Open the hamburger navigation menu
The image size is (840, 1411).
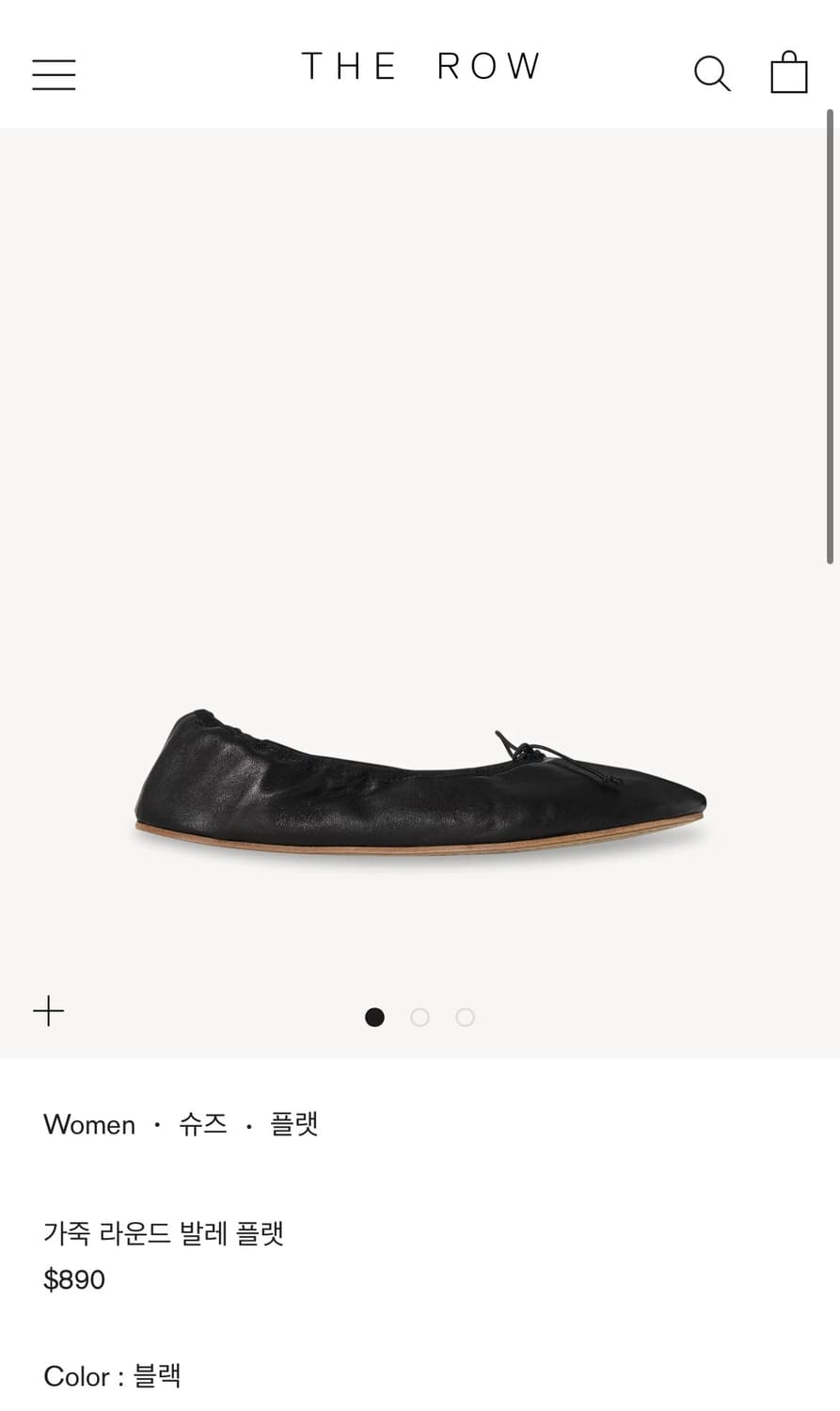pos(54,74)
